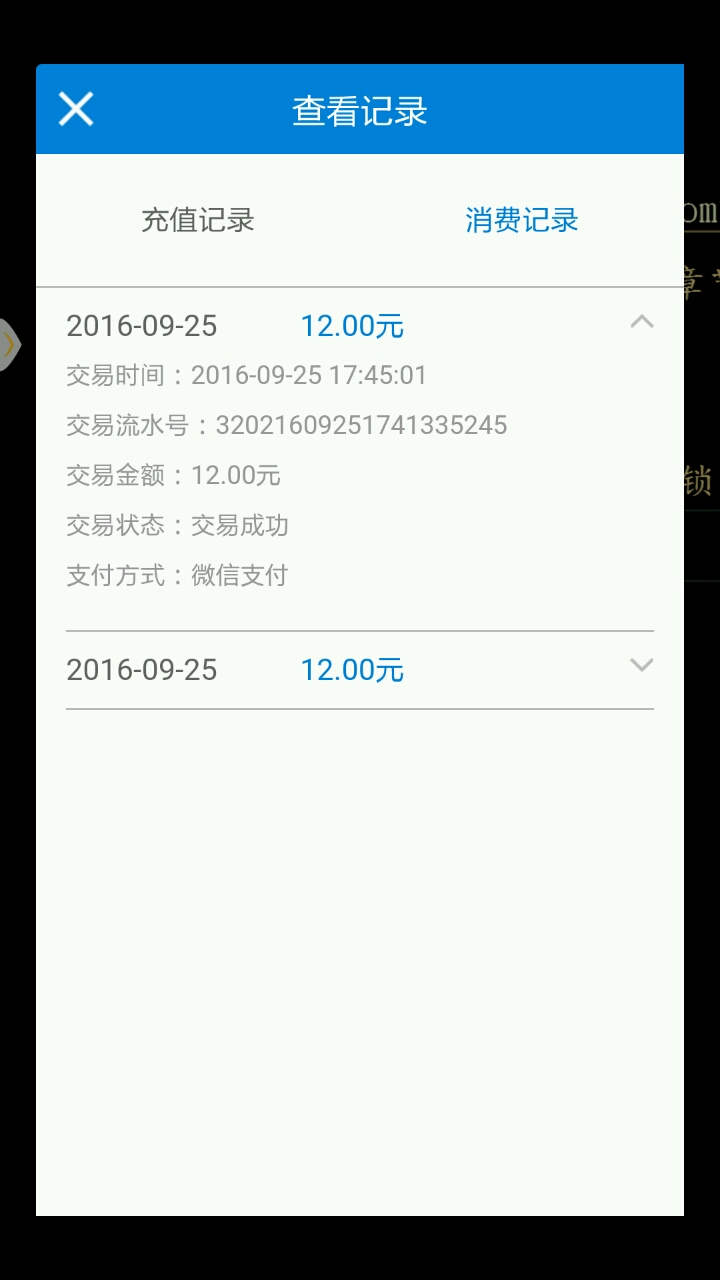Switch to the 充值记录 tab
The width and height of the screenshot is (720, 1280).
[x=198, y=220]
